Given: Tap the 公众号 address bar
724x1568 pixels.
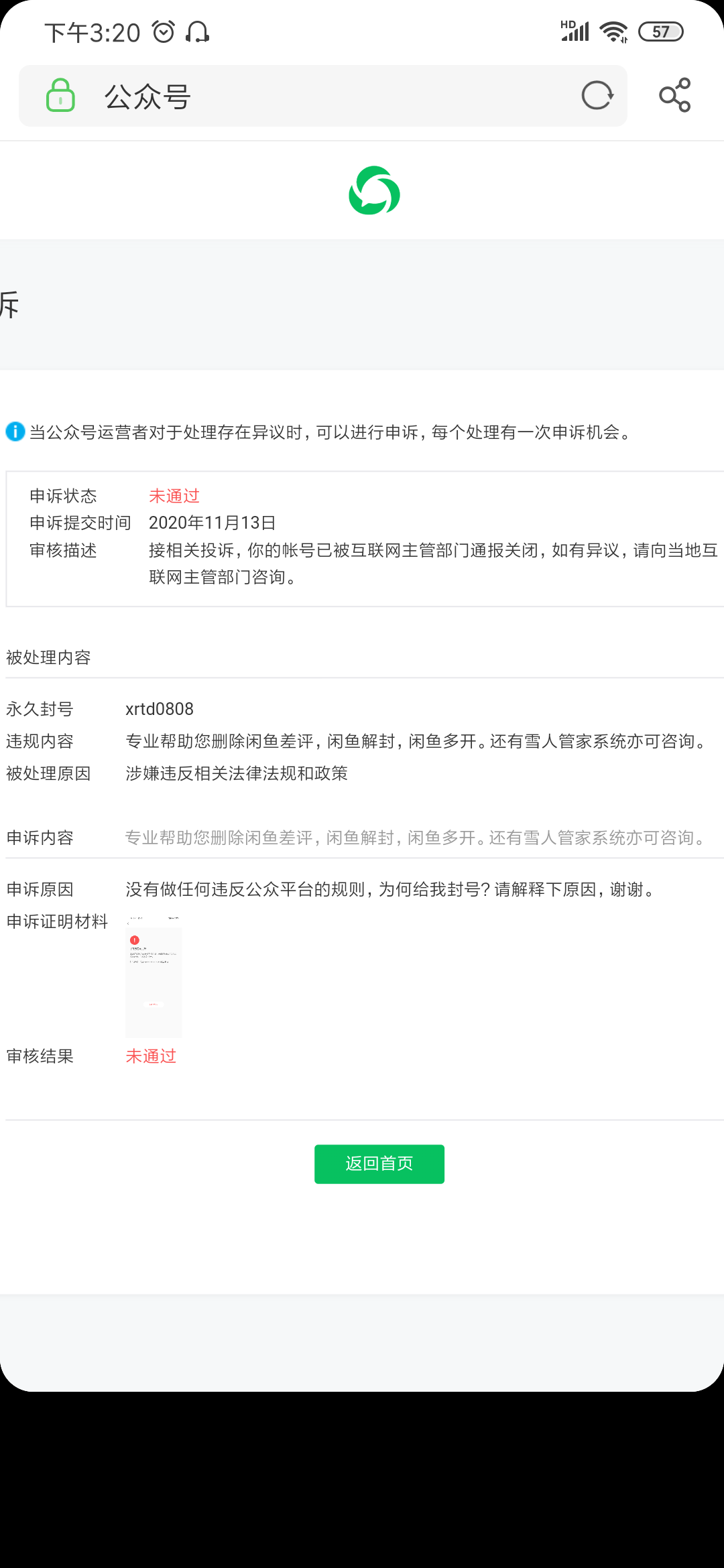Looking at the screenshot, I should 323,96.
